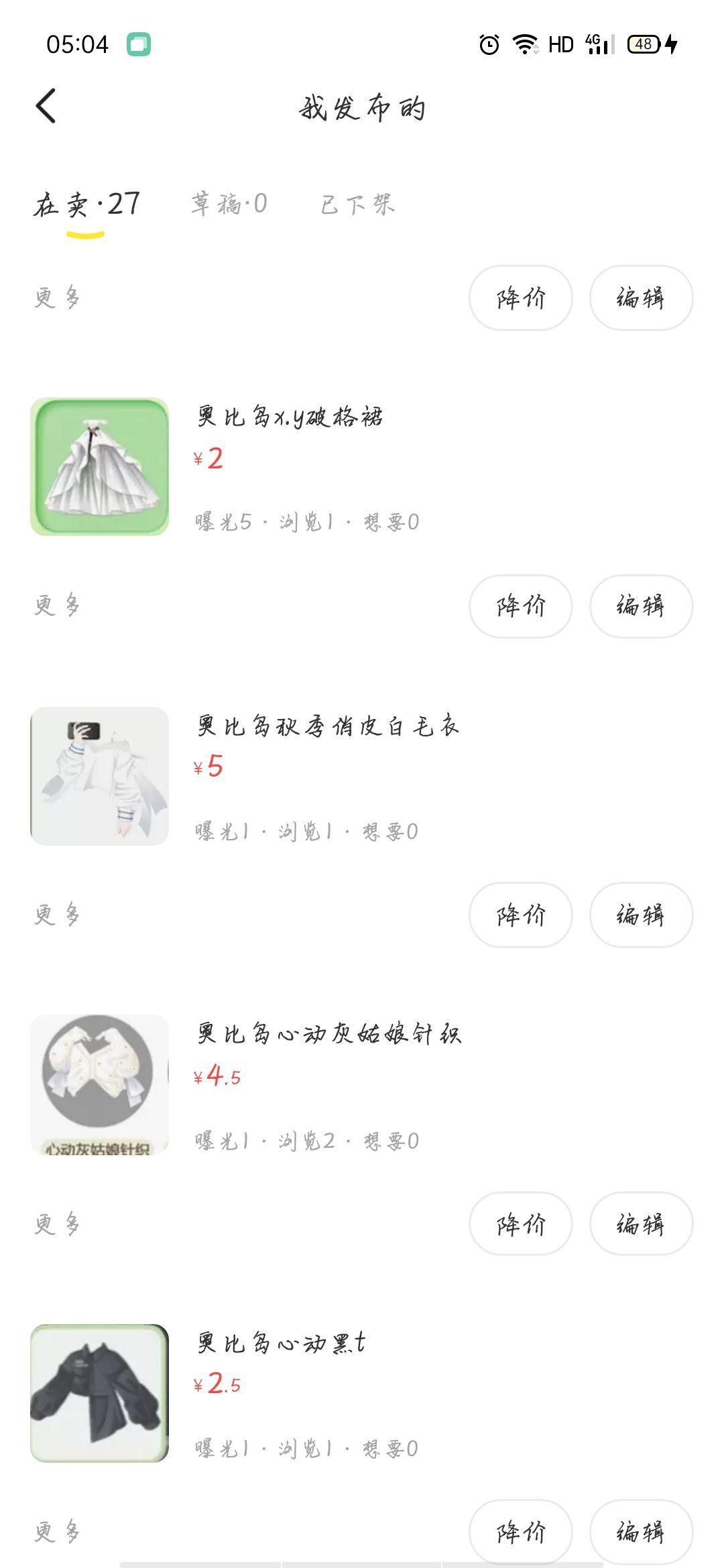724x1568 pixels.
Task: Tap 编辑 under the 奥比岛心动黑t listing
Action: point(641,1532)
